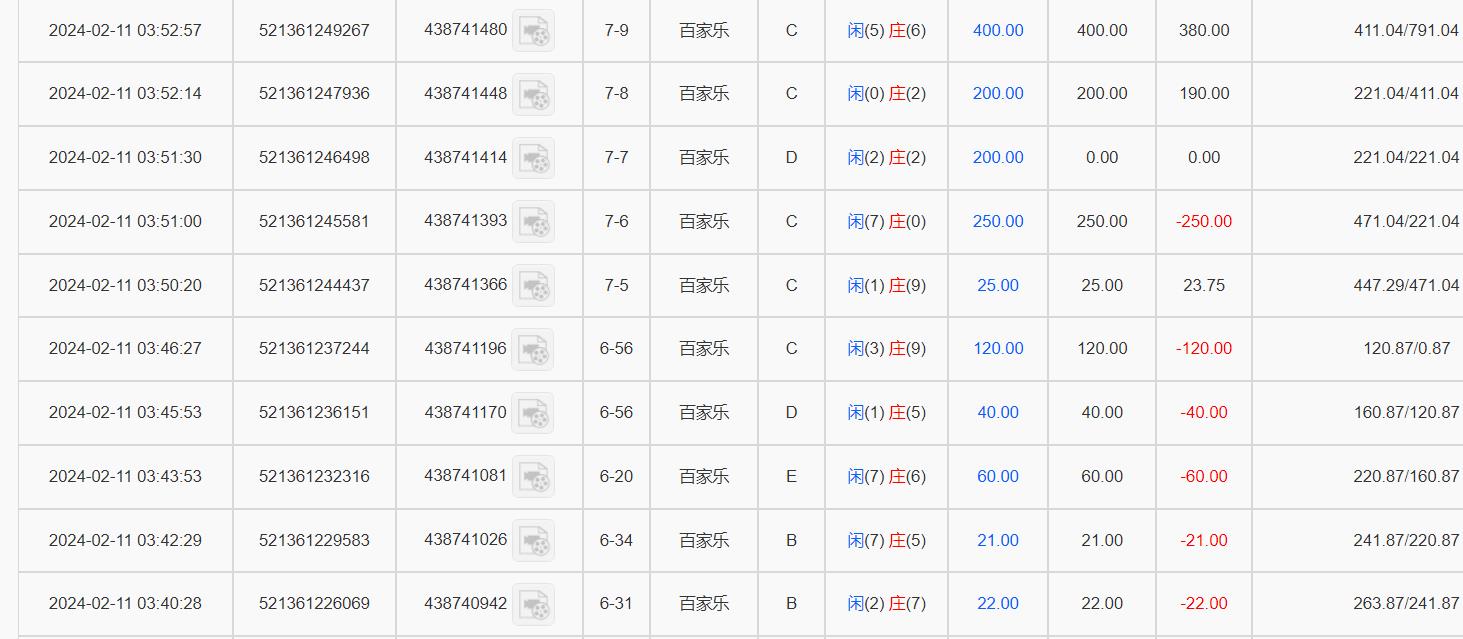Open the 21.00 bet amount link
This screenshot has height=639, width=1463.
coord(998,541)
